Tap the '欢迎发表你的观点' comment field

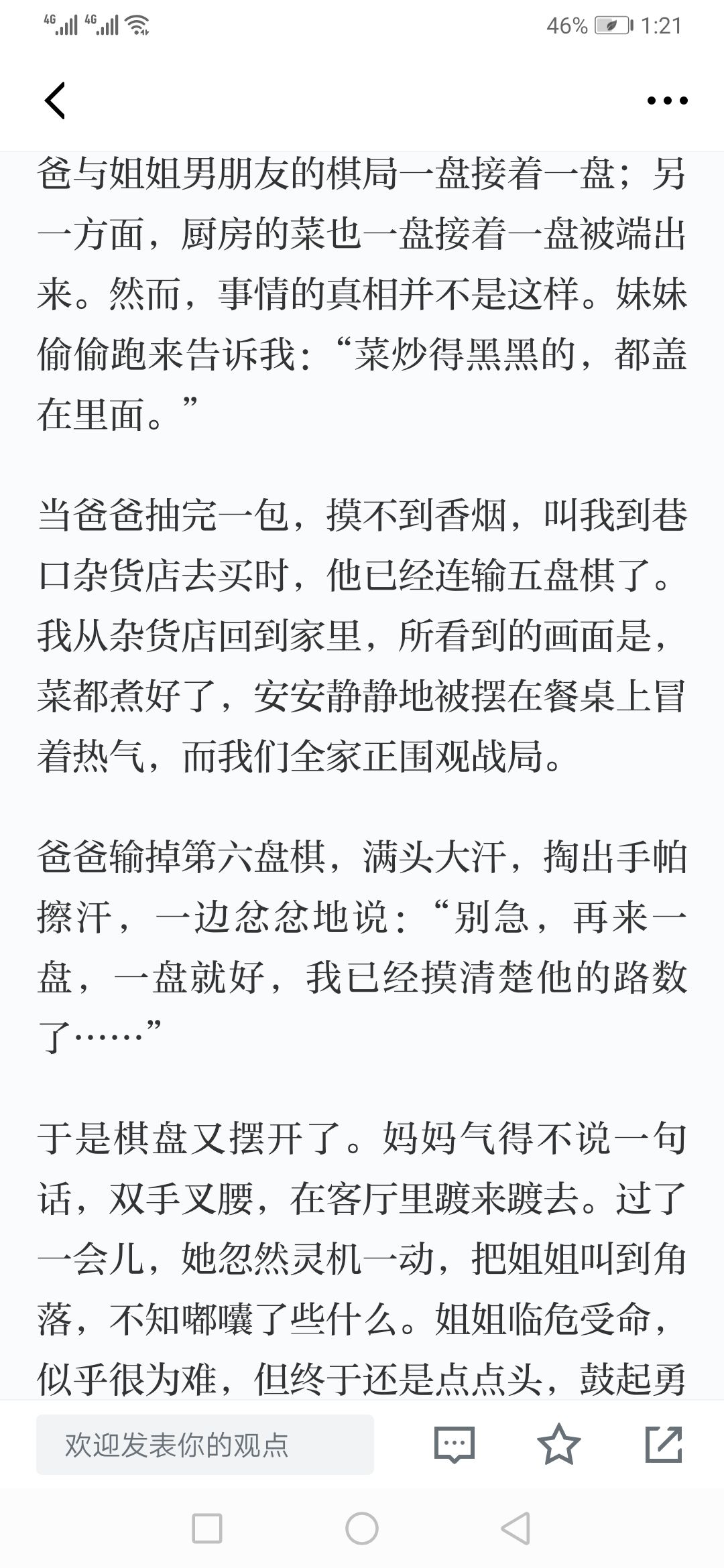pos(205,1445)
